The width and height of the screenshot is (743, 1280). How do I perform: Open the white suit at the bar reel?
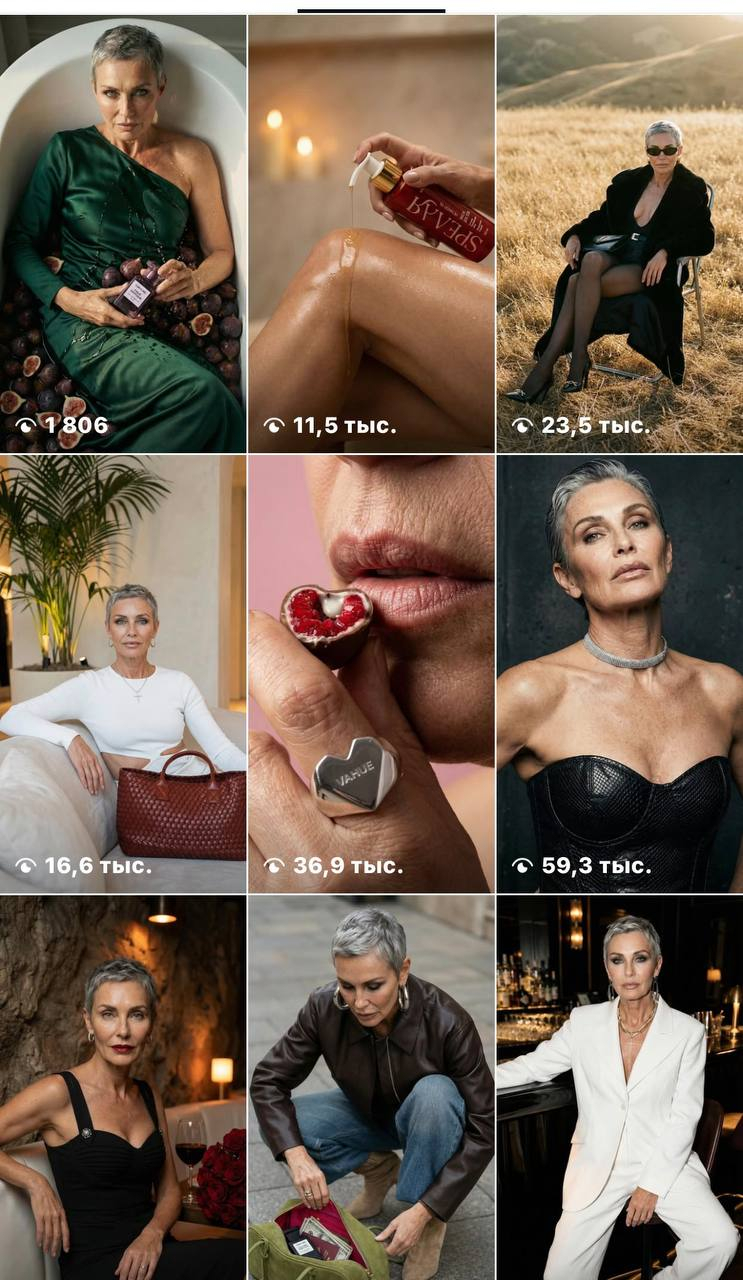click(620, 1087)
